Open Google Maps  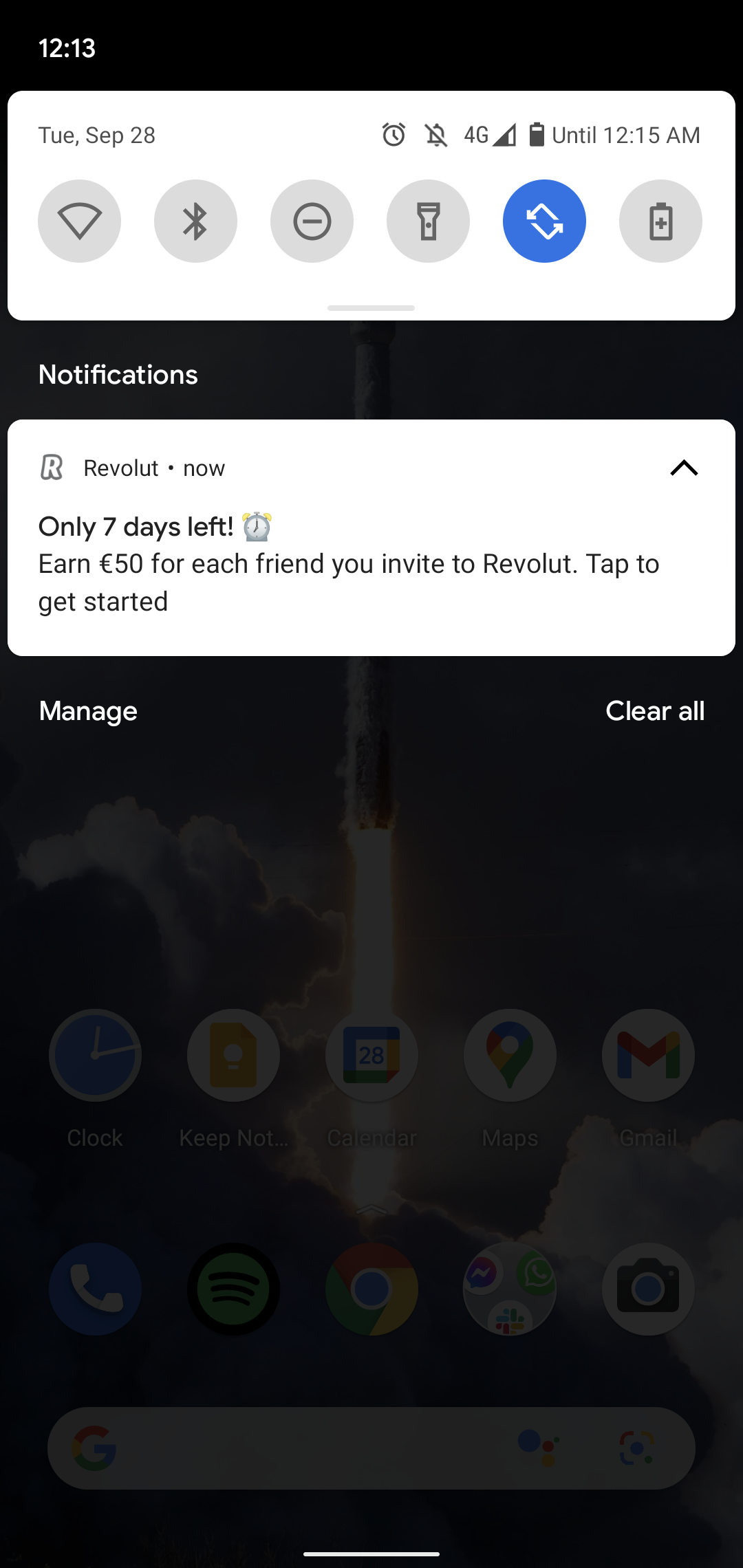point(509,1055)
